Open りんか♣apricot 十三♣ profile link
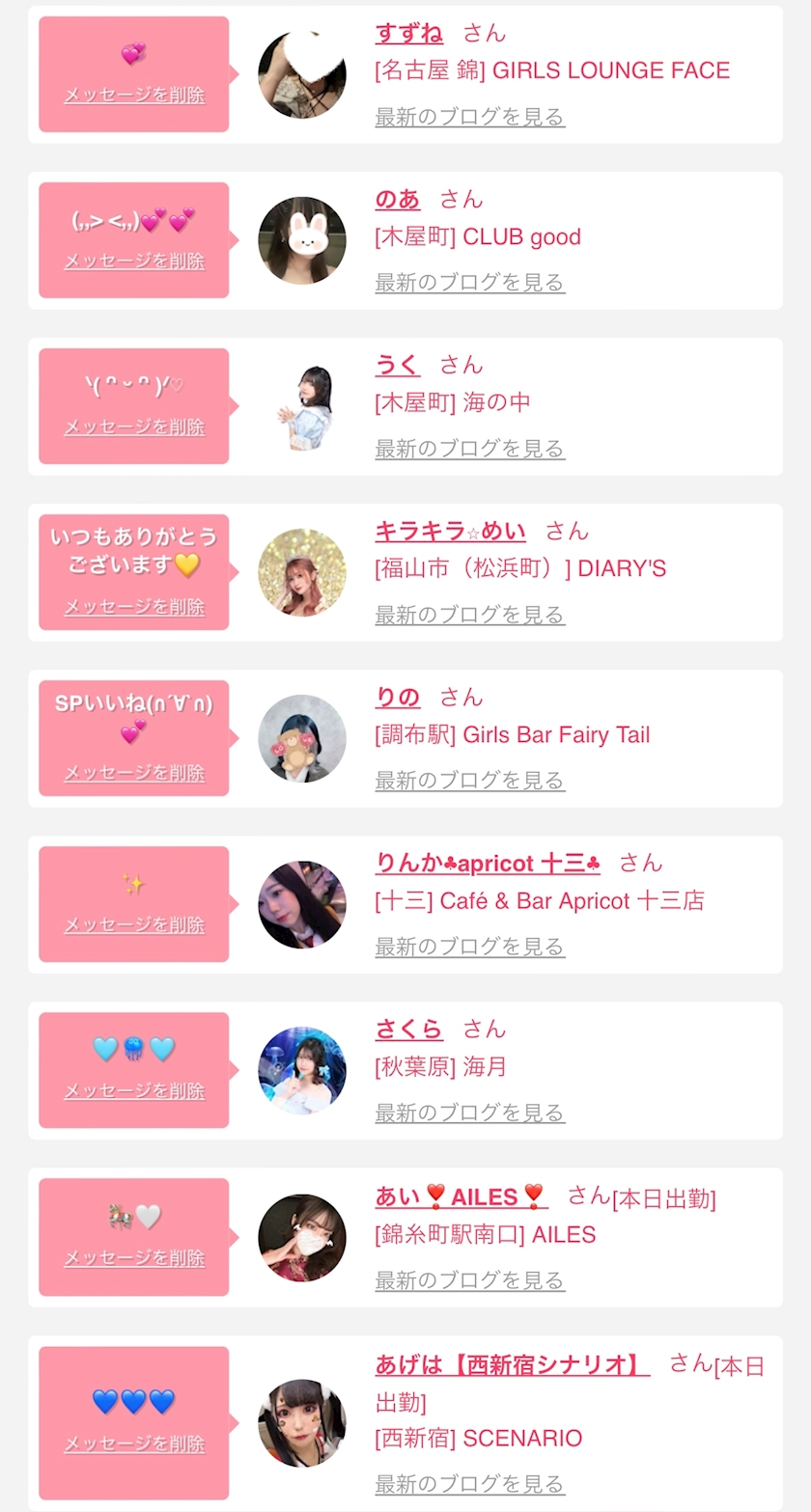 (x=488, y=864)
